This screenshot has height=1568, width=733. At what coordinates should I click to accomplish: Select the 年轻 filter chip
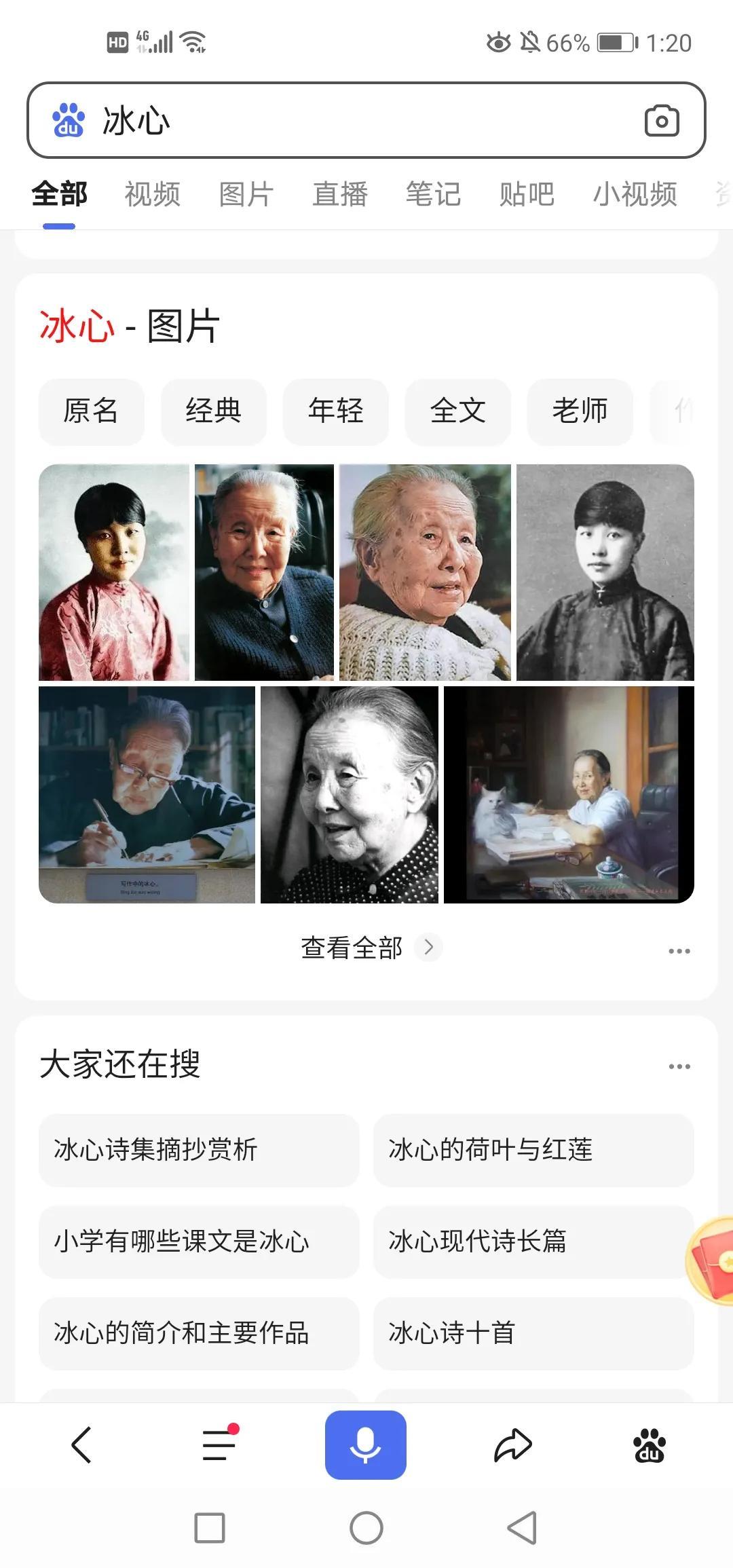pos(335,412)
